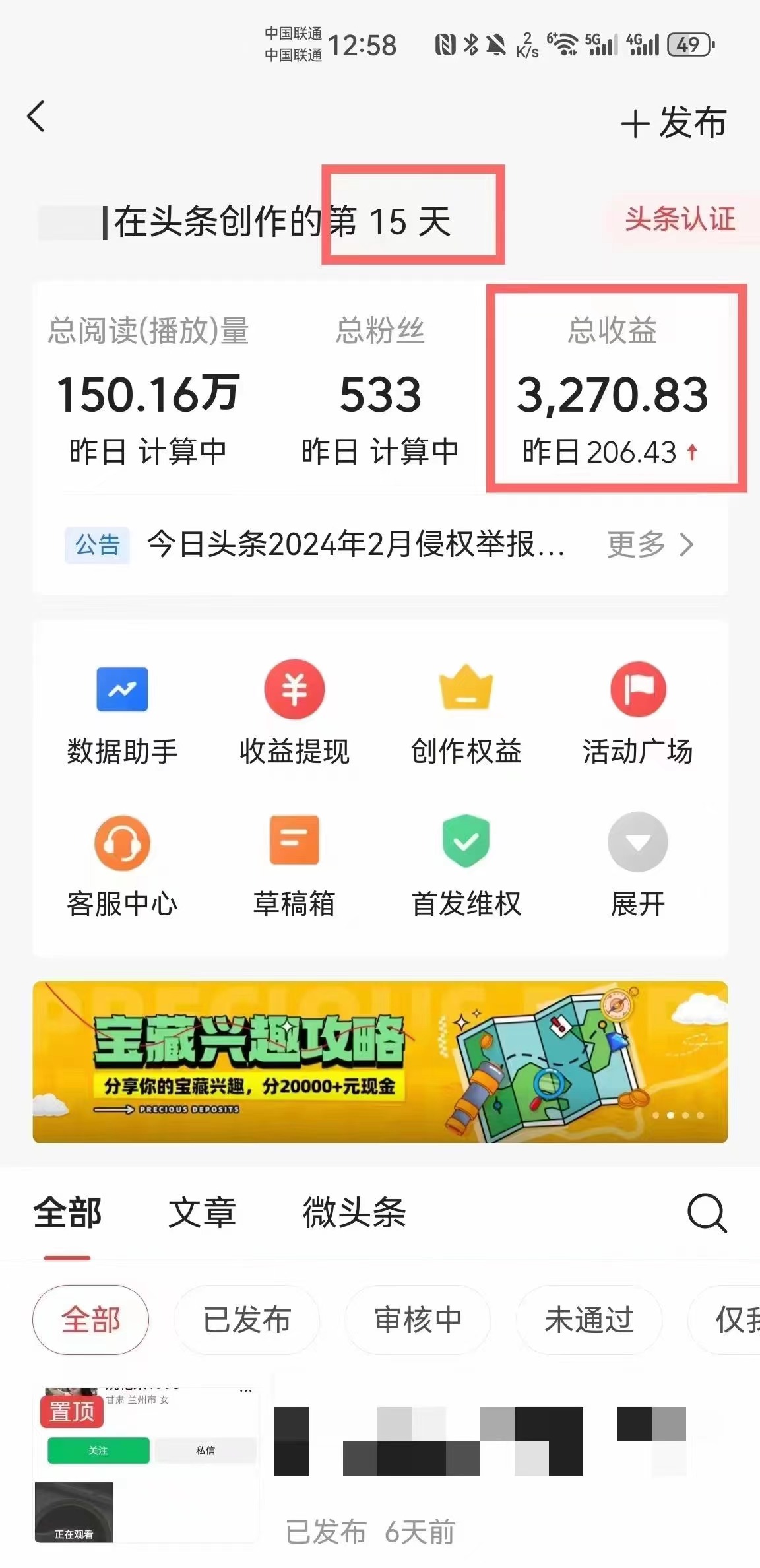The image size is (760, 1568).
Task: View more announcements via 更多
Action: (650, 545)
